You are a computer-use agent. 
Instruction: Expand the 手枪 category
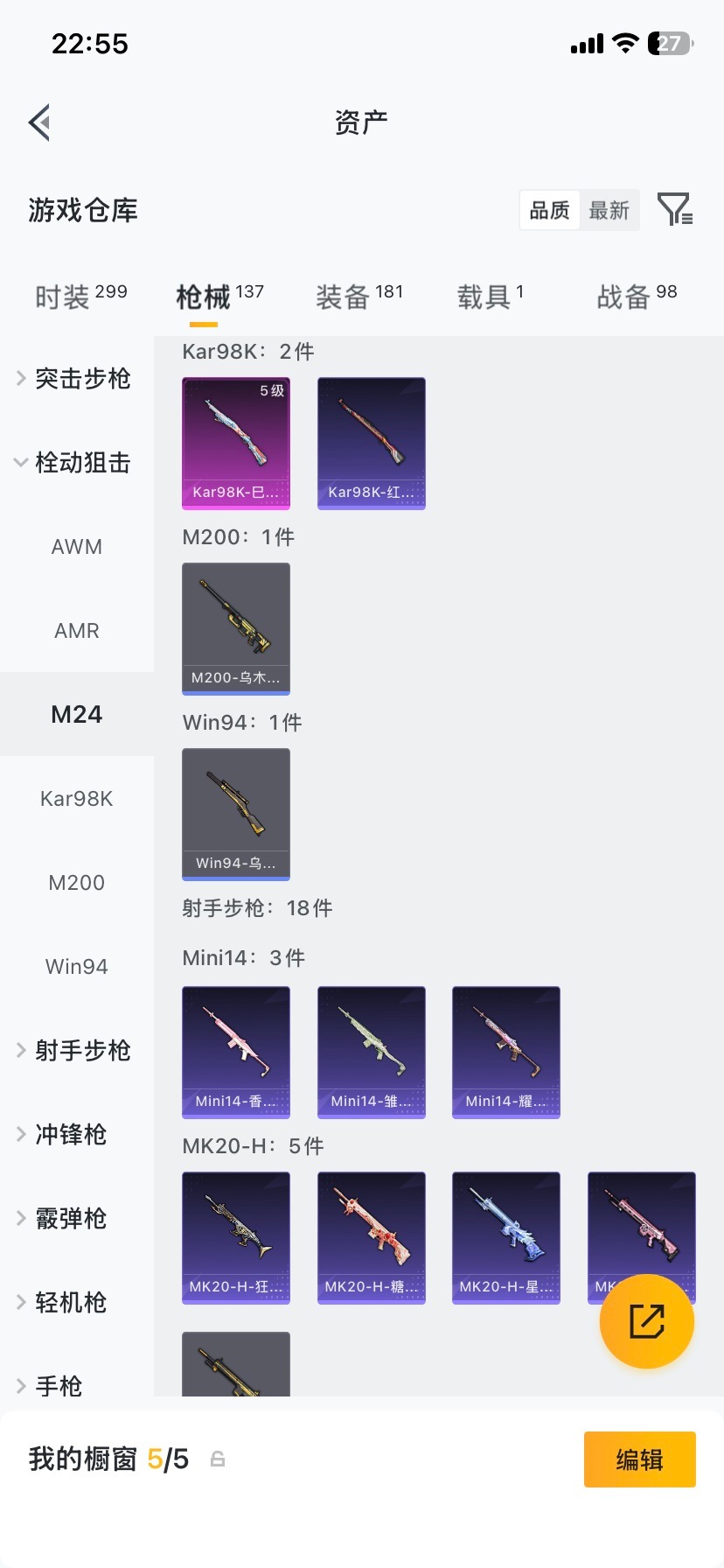coord(59,1386)
